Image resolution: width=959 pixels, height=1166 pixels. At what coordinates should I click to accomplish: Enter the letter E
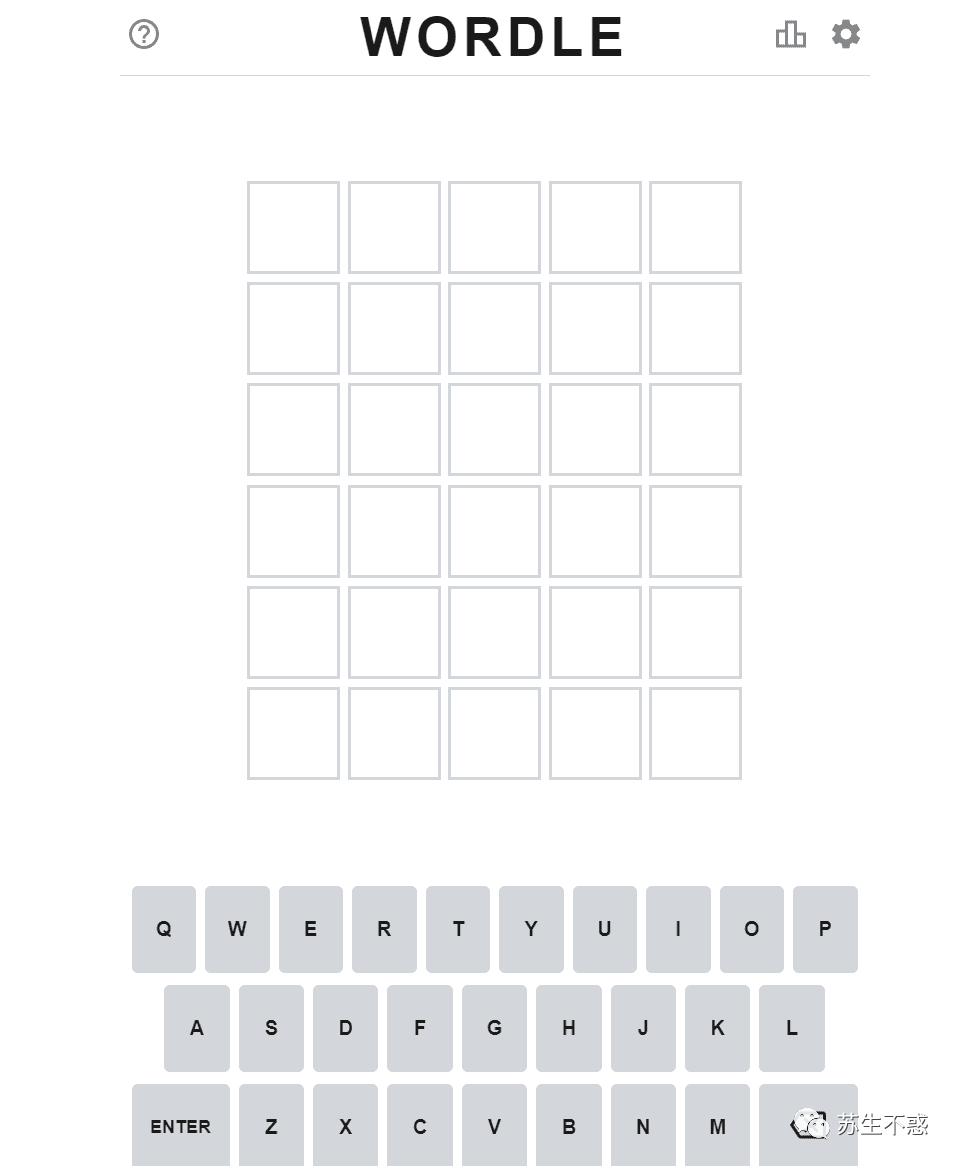[x=311, y=929]
